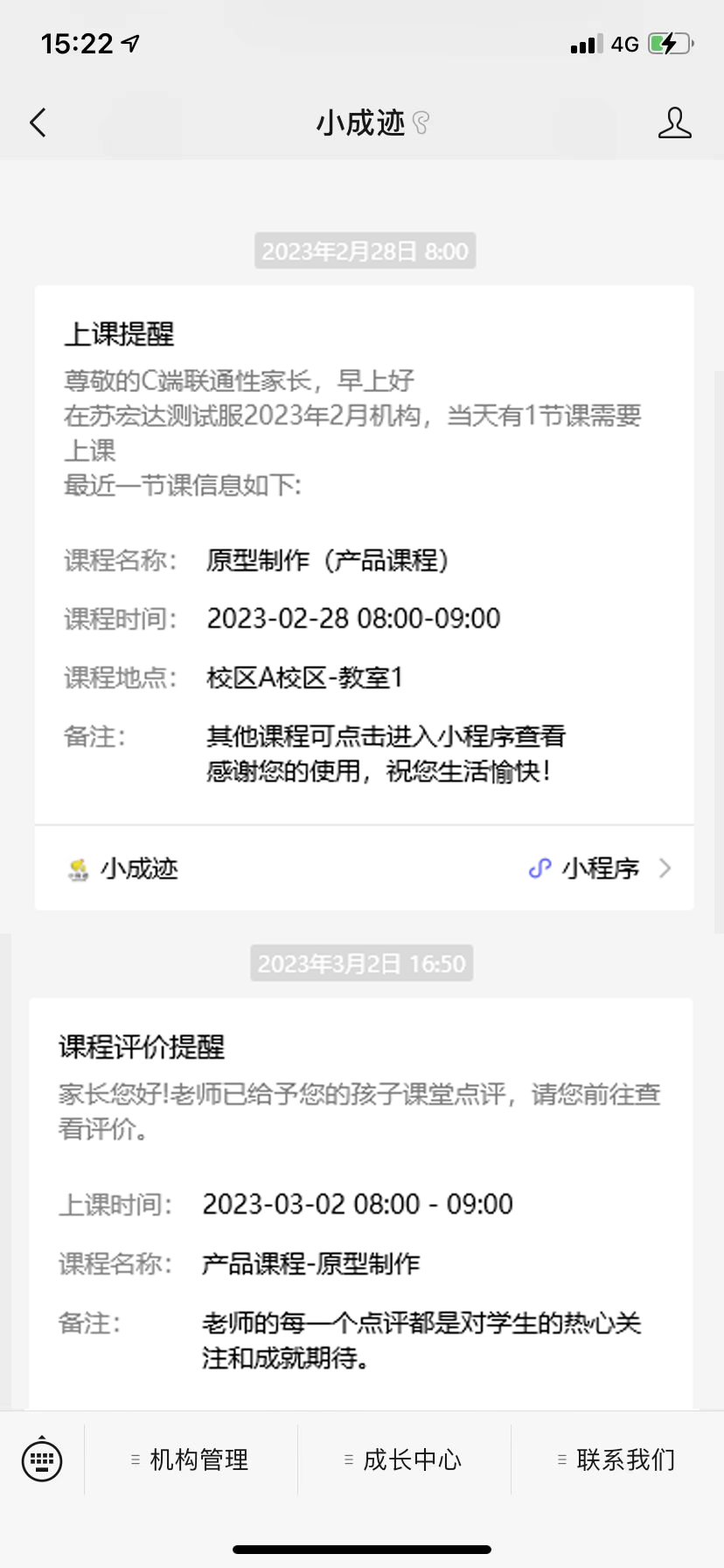724x1568 pixels.
Task: Open the 联系我们 menu
Action: (x=617, y=1459)
